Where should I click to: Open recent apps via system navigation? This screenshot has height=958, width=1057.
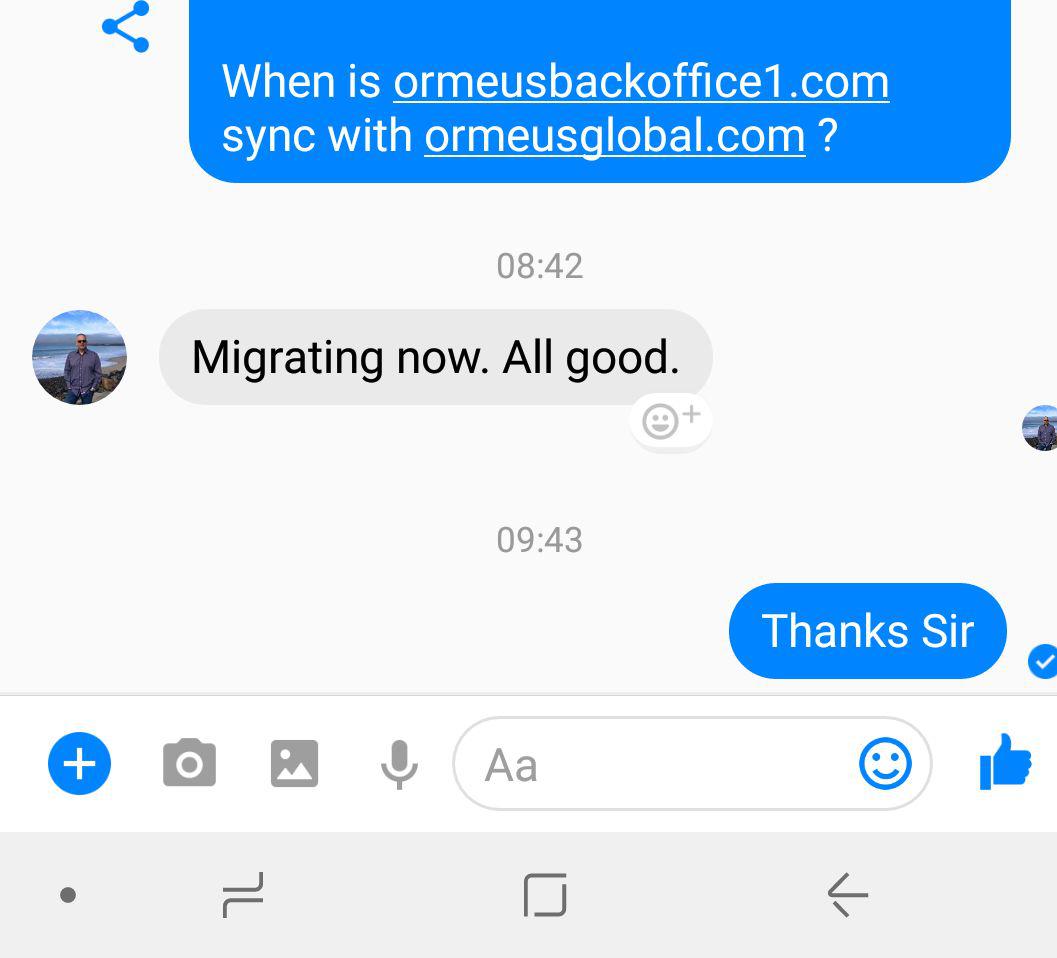click(243, 895)
